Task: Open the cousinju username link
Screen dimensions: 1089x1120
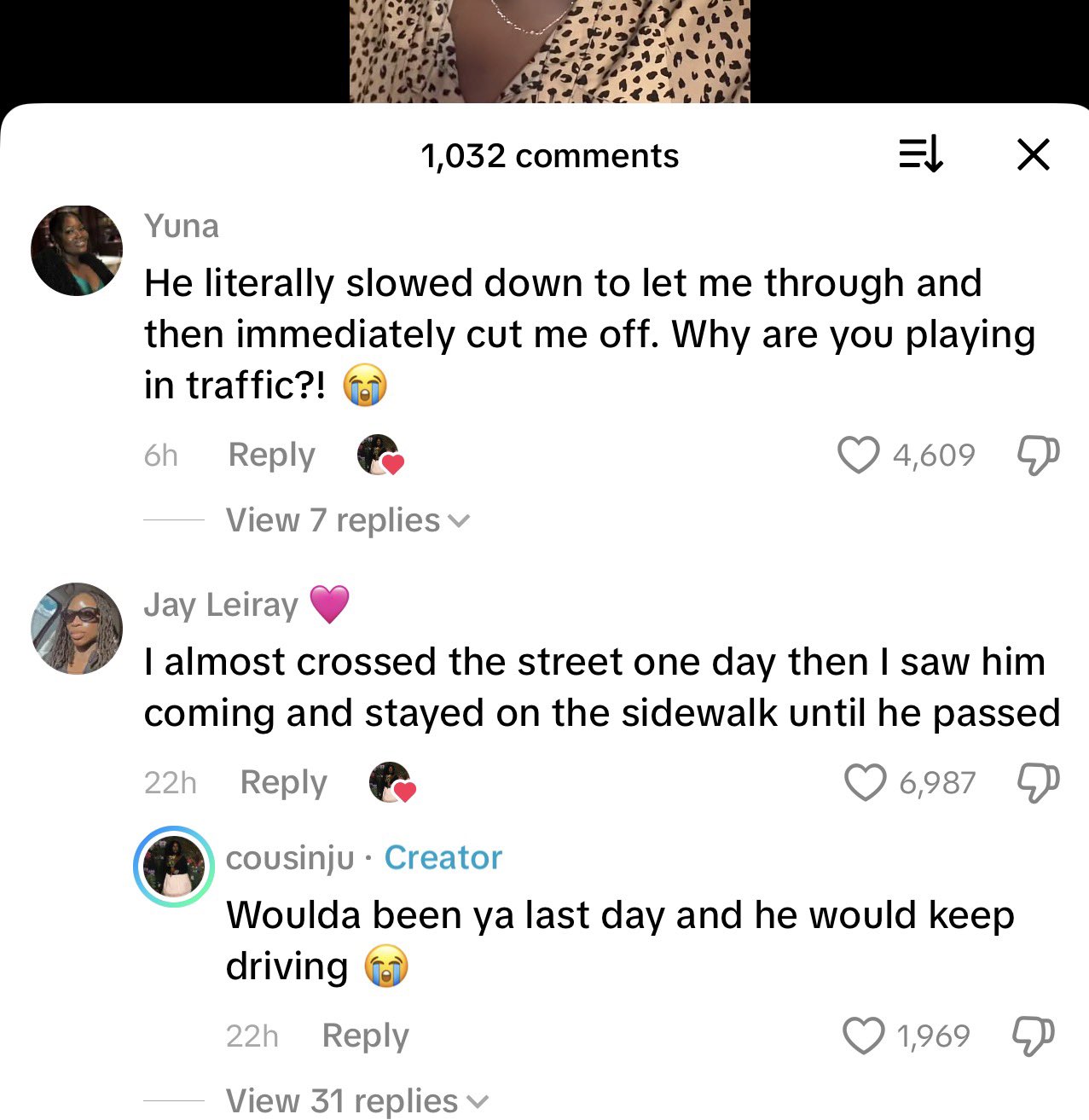Action: click(x=290, y=858)
